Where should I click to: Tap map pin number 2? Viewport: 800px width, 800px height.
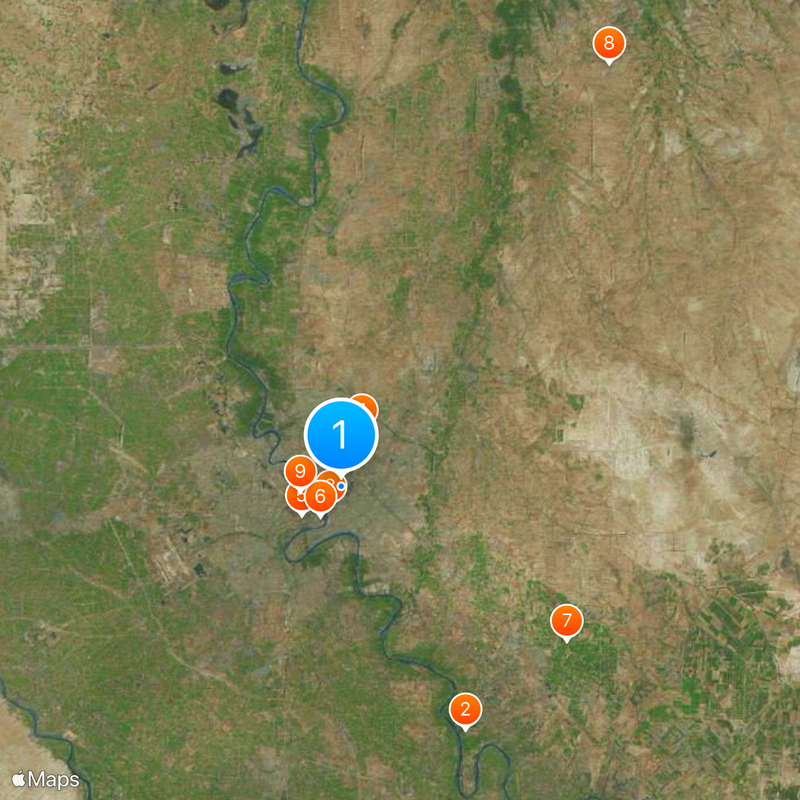click(x=465, y=709)
